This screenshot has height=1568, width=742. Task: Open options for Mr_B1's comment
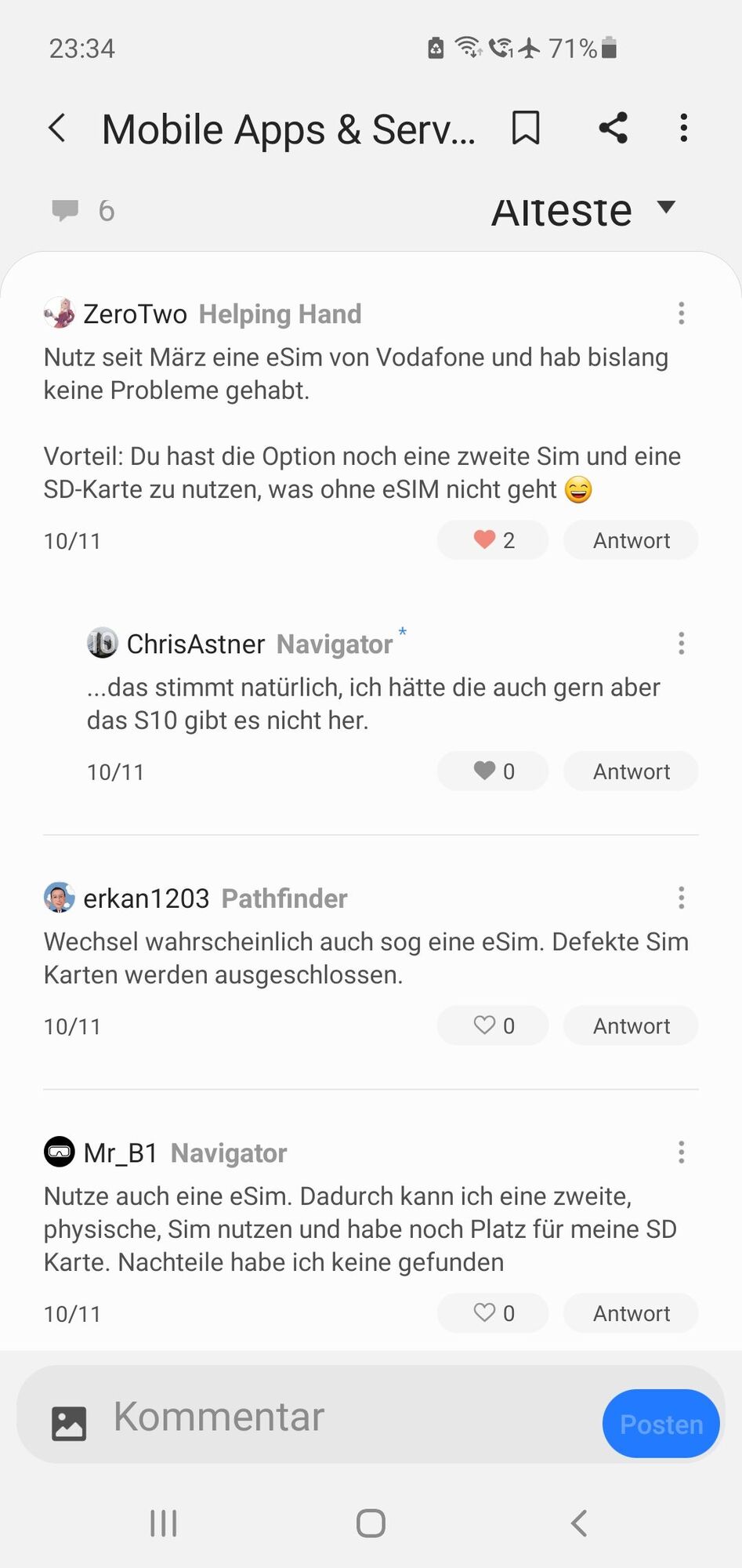point(681,1152)
